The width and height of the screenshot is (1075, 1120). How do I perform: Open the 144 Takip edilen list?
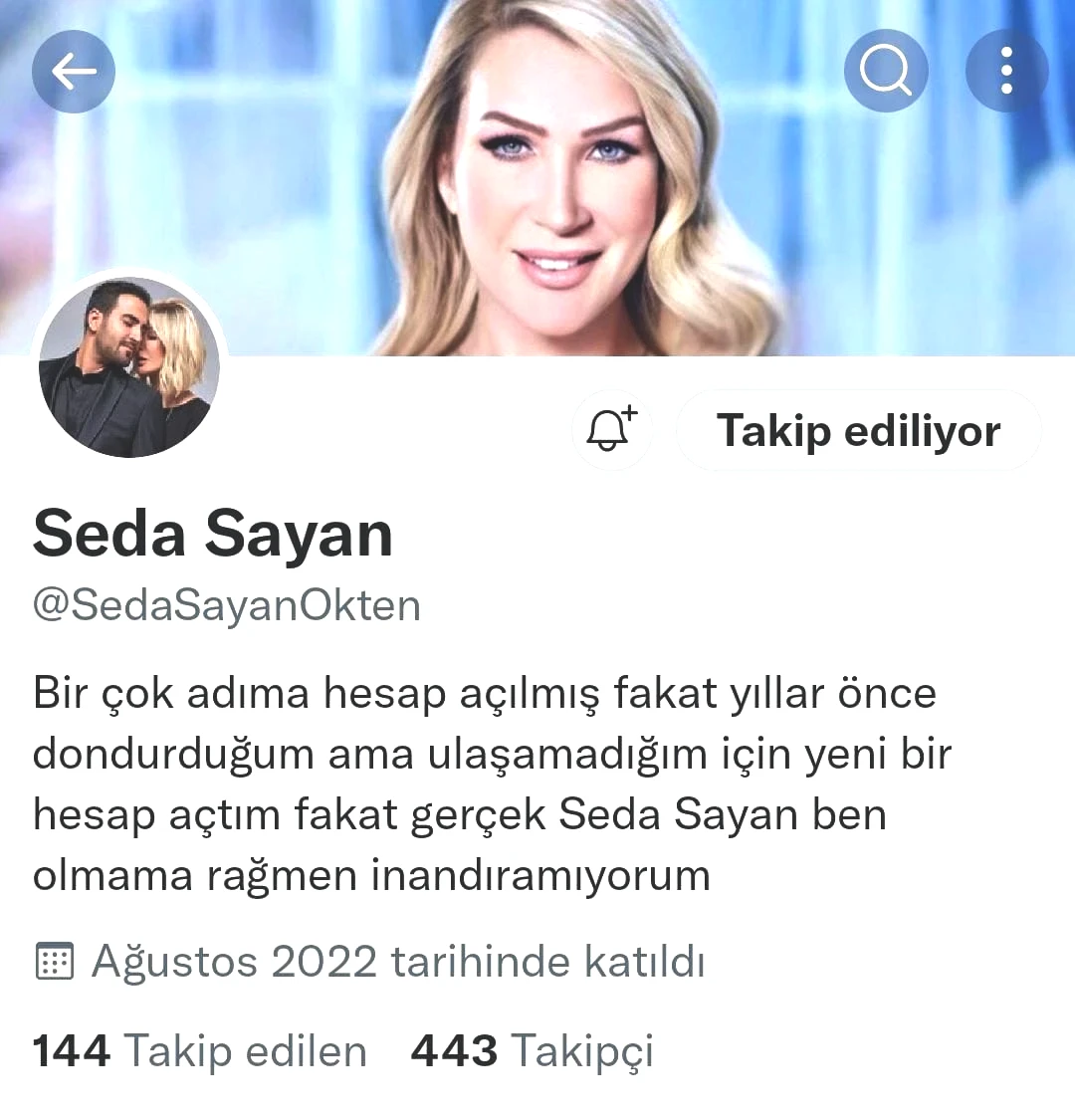pyautogui.click(x=199, y=1051)
